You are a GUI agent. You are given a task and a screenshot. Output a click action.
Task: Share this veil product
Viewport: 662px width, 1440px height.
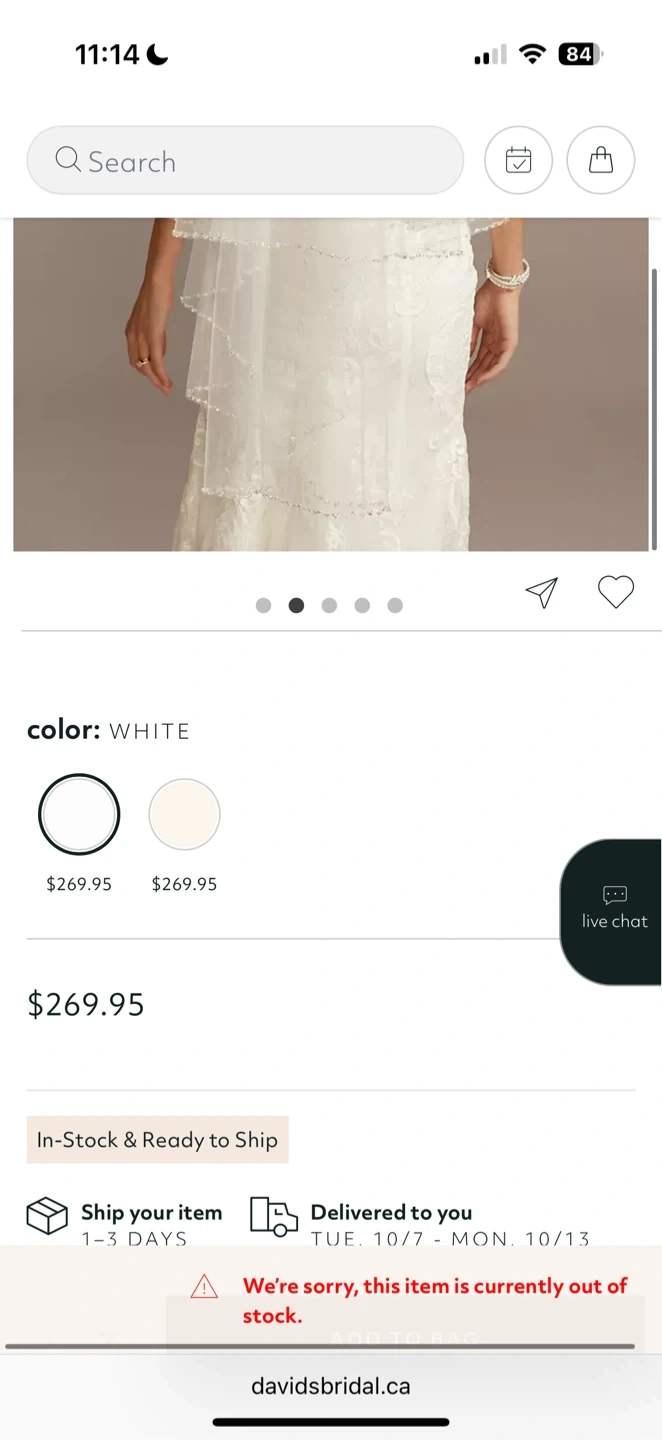tap(541, 593)
